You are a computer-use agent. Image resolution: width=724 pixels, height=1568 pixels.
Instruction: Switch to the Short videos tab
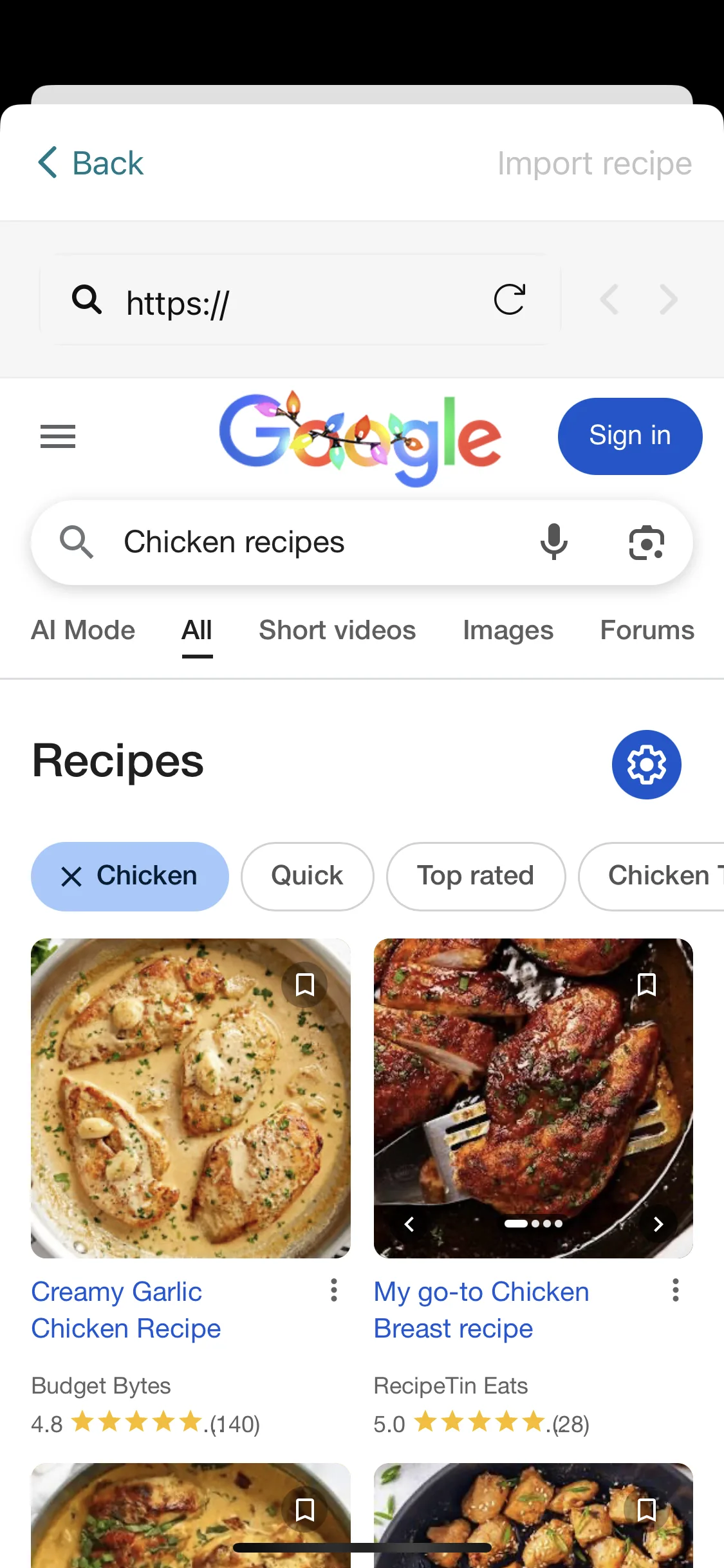tap(337, 630)
